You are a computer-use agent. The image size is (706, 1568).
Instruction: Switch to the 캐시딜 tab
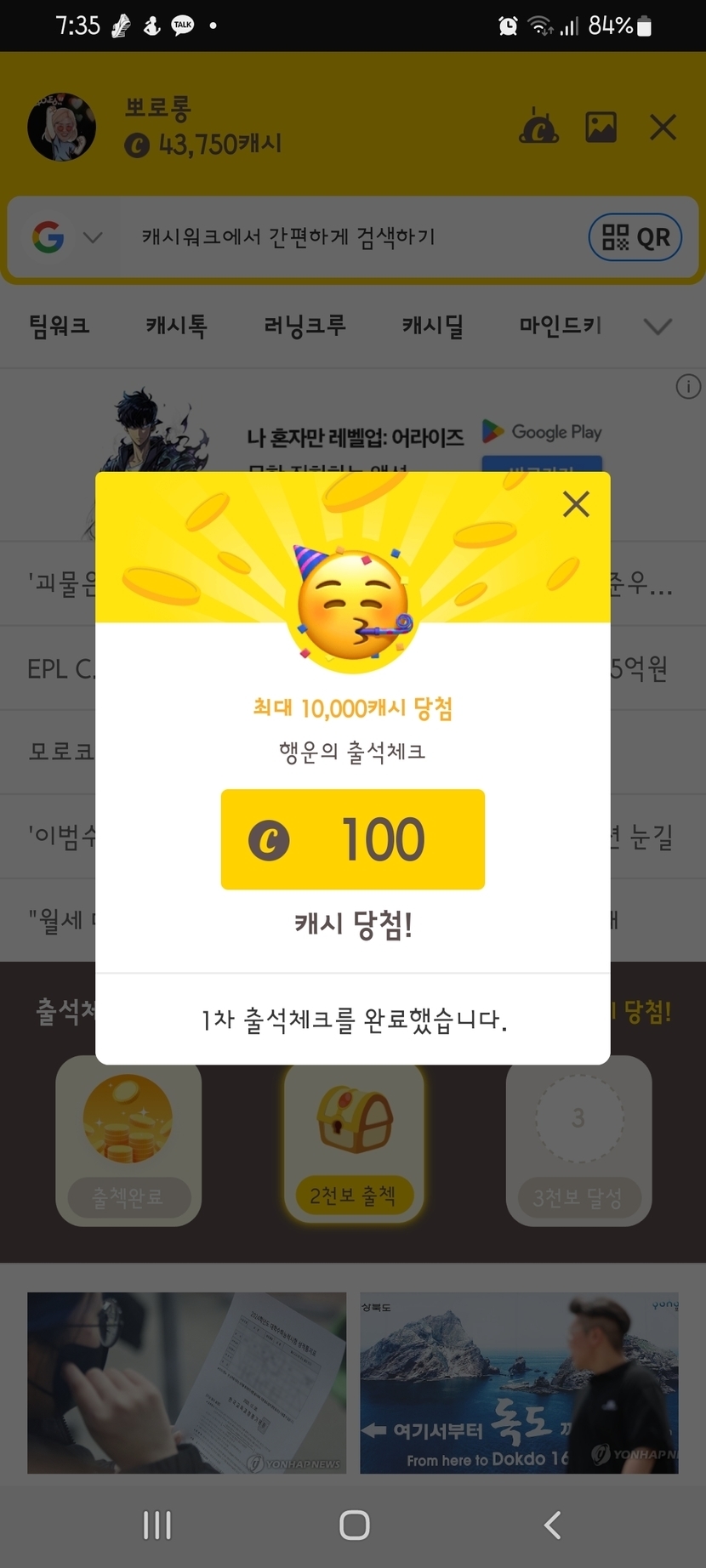pos(433,326)
